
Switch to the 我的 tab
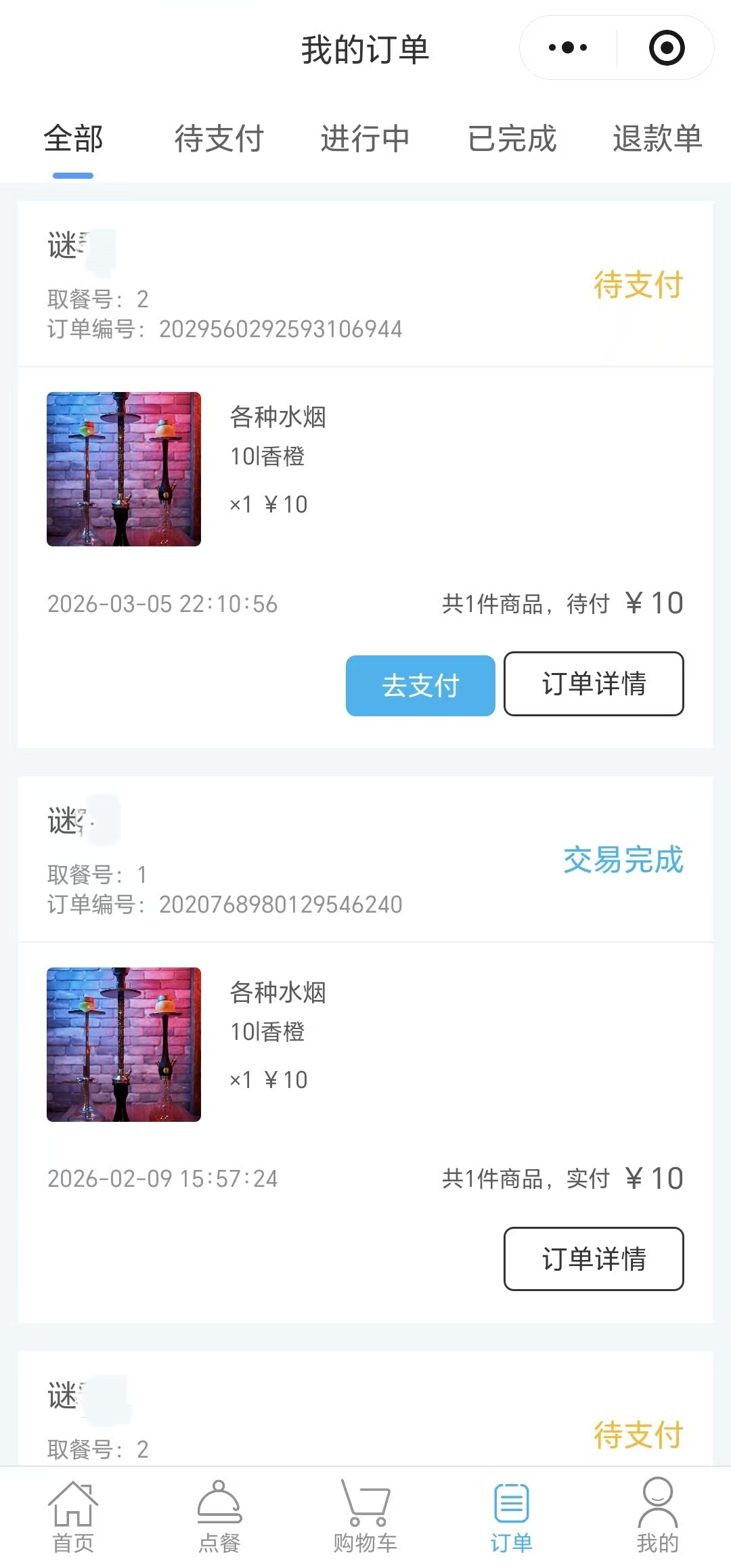pyautogui.click(x=657, y=1517)
